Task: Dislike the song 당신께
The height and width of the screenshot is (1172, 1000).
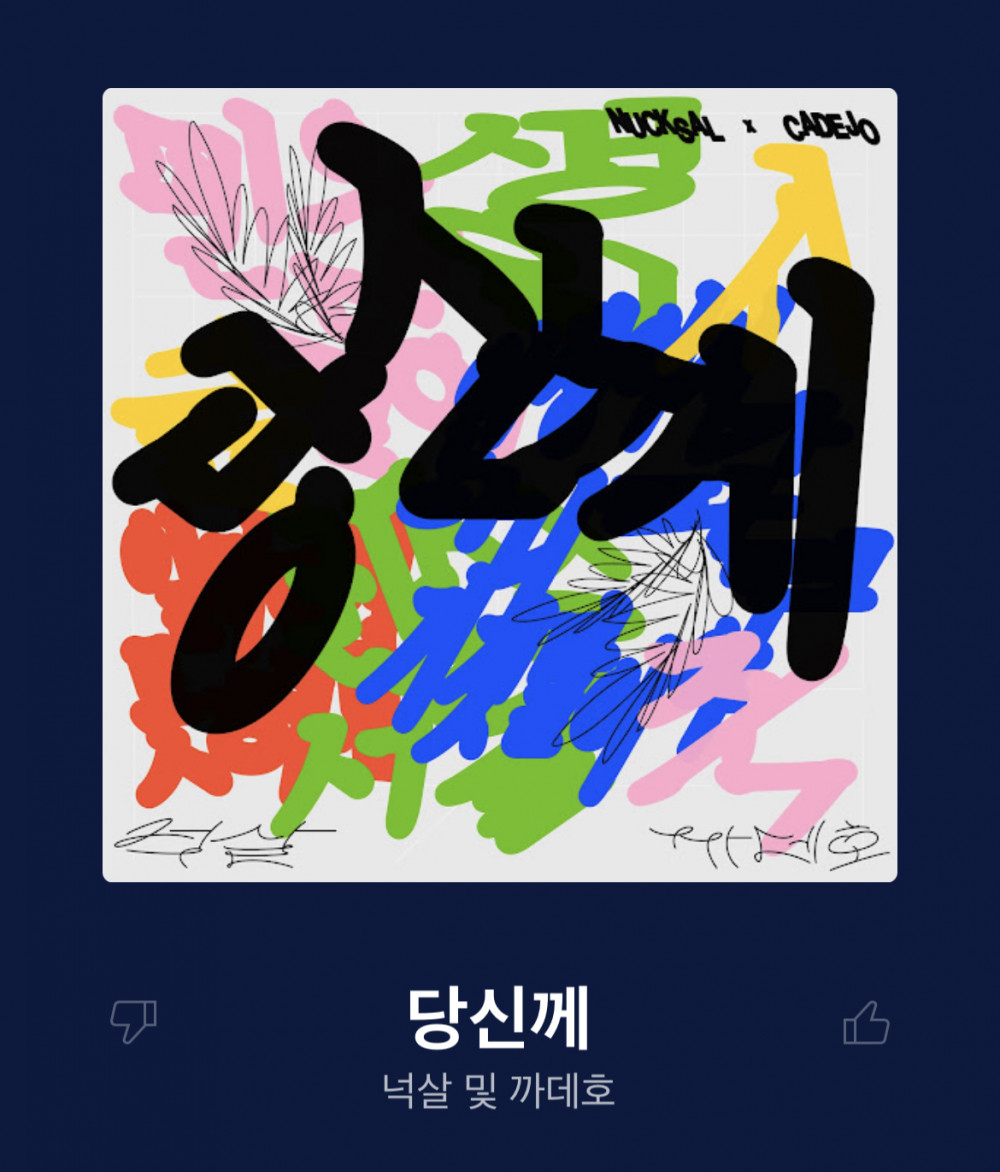Action: click(133, 1022)
